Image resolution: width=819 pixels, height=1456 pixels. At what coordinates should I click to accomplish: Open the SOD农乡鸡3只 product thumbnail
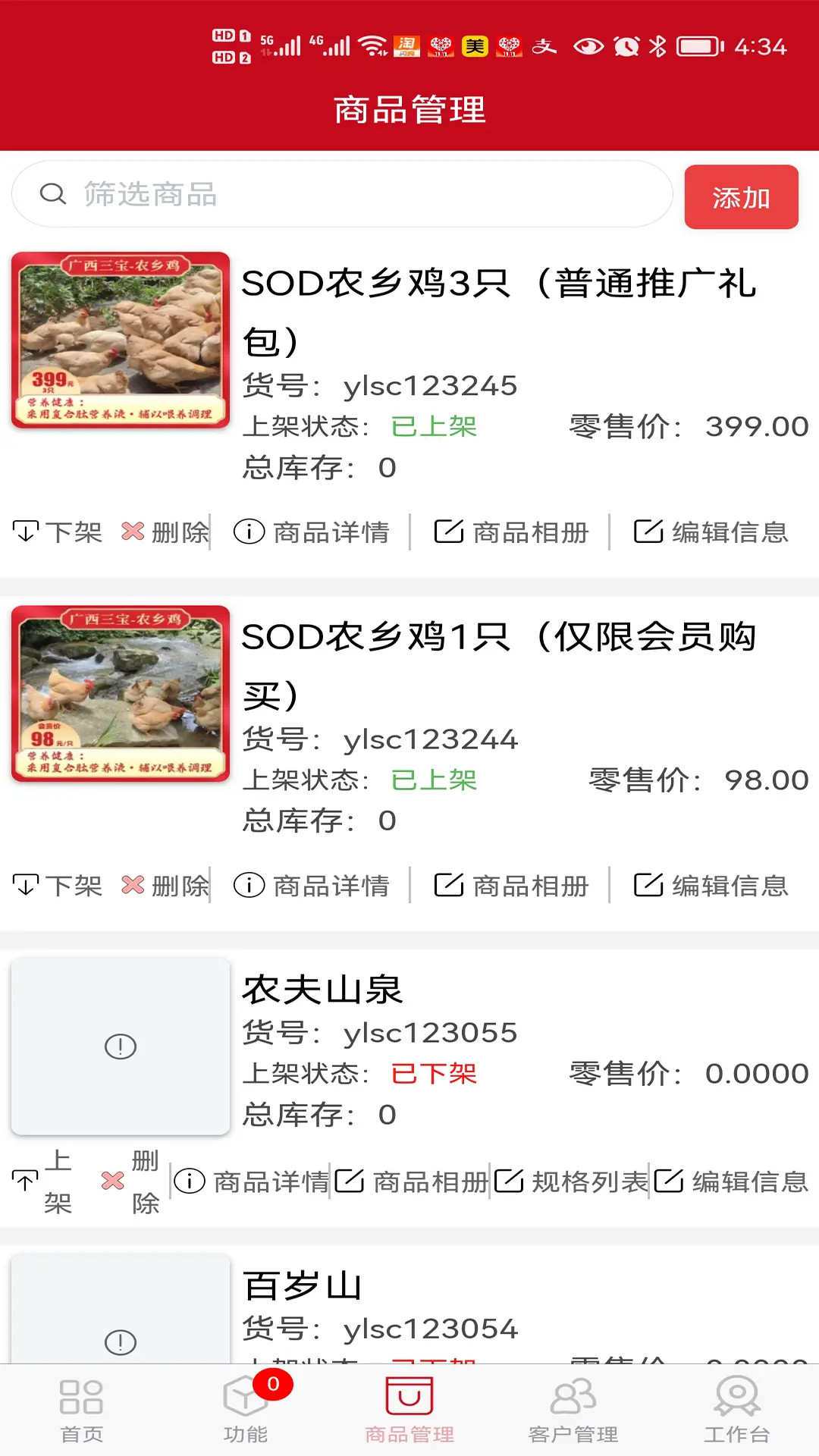(121, 343)
